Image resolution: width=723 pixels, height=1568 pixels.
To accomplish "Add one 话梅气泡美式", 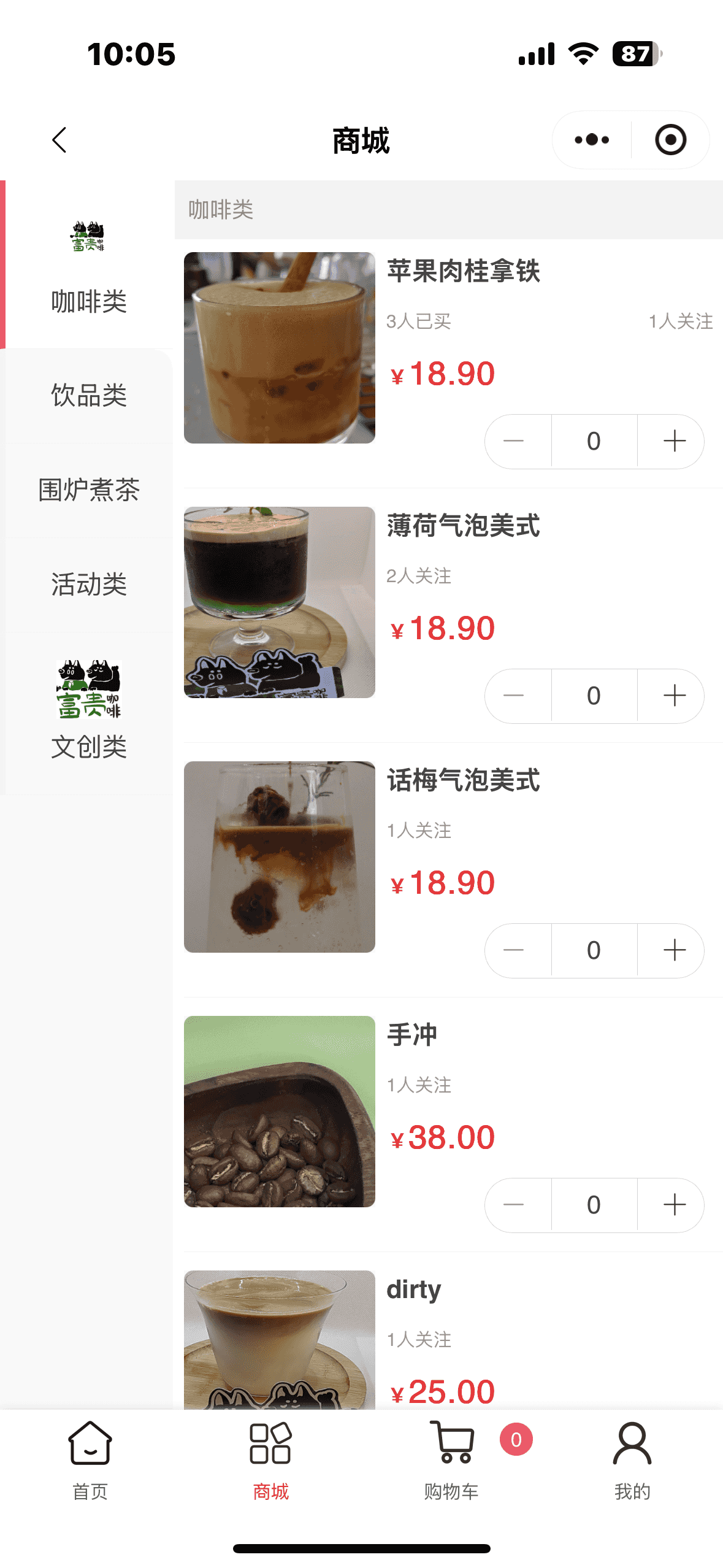I will coord(674,951).
